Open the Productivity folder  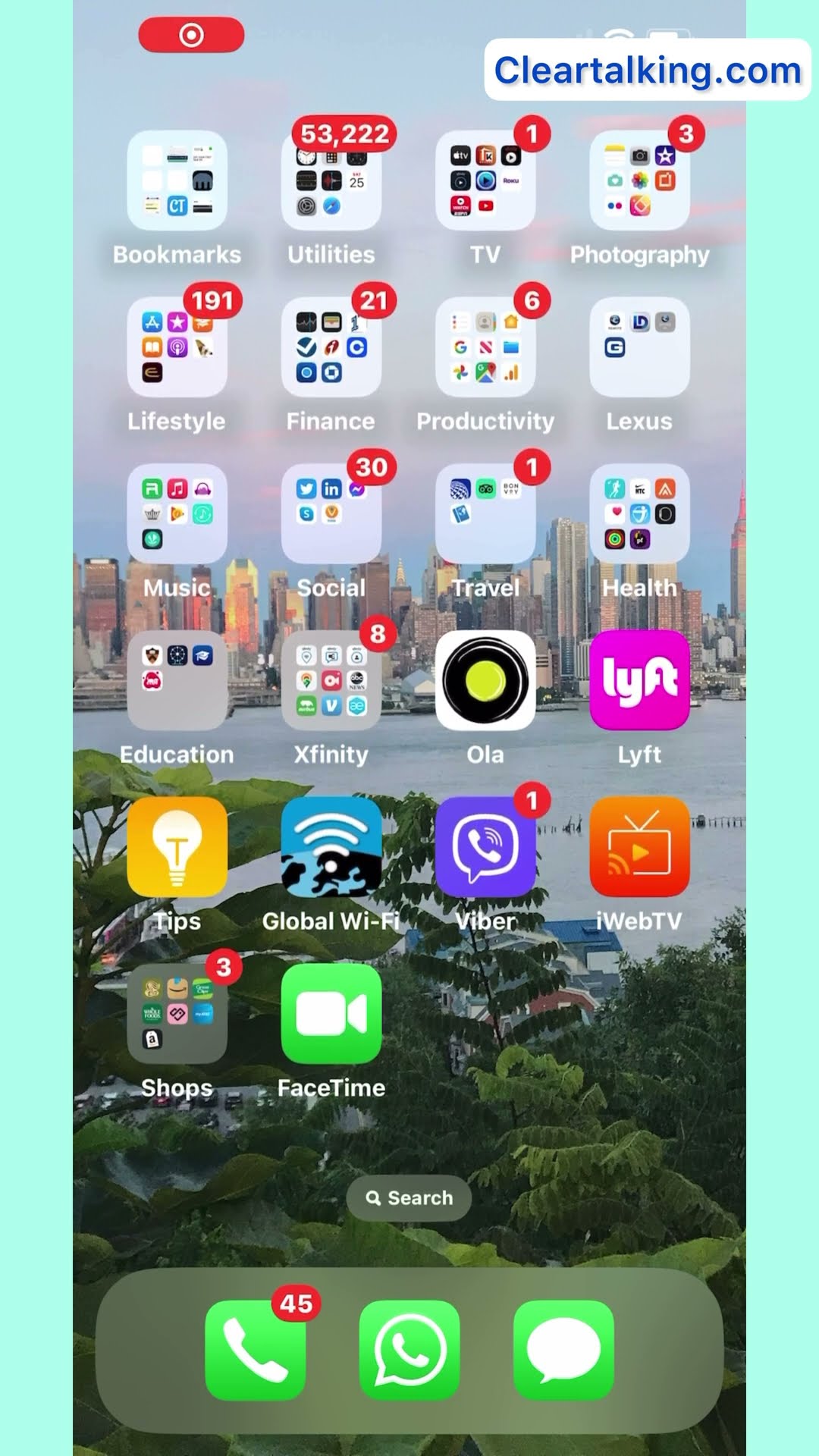point(485,347)
